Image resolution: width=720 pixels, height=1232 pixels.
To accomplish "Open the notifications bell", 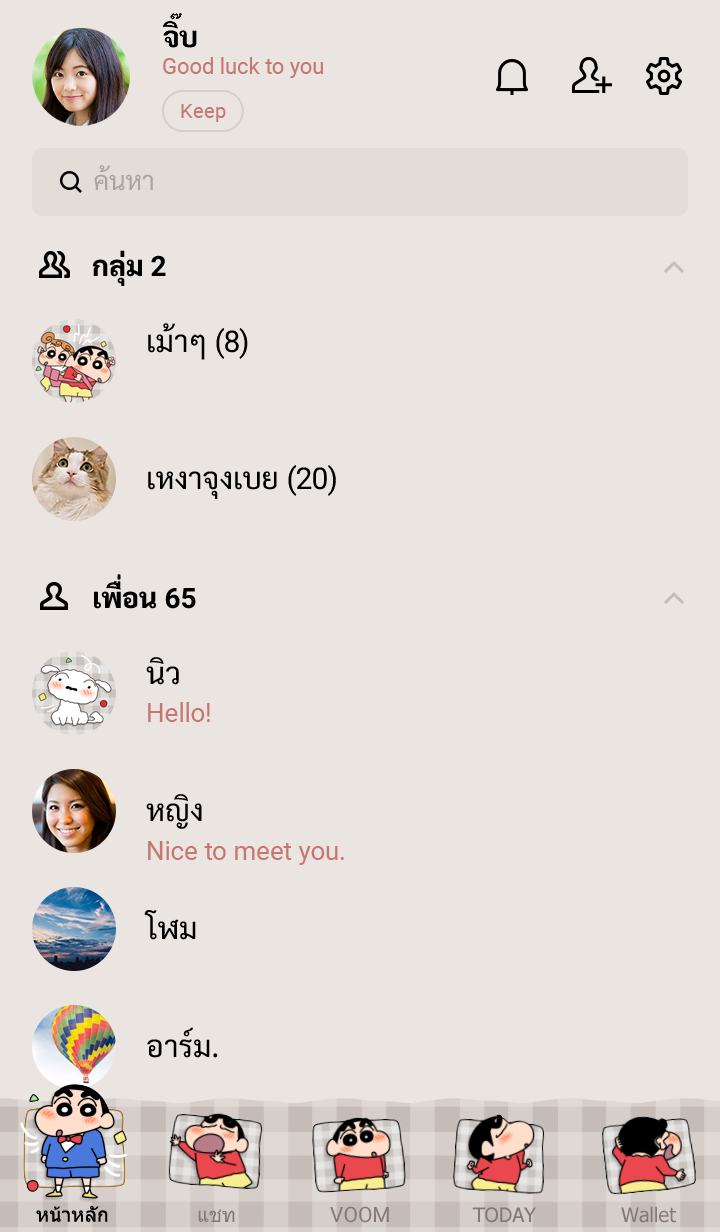I will coord(512,77).
